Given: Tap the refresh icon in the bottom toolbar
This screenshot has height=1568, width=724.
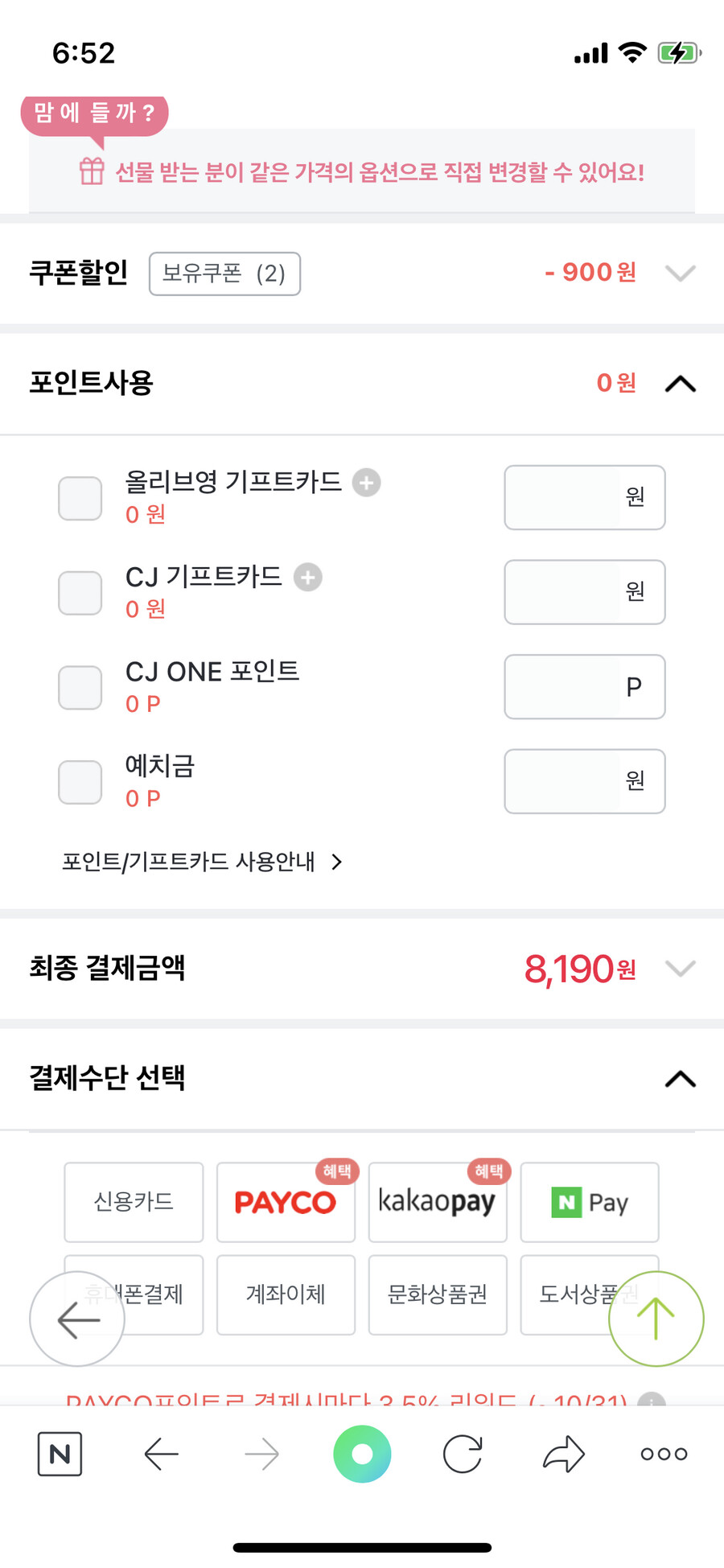Looking at the screenshot, I should click(462, 1454).
